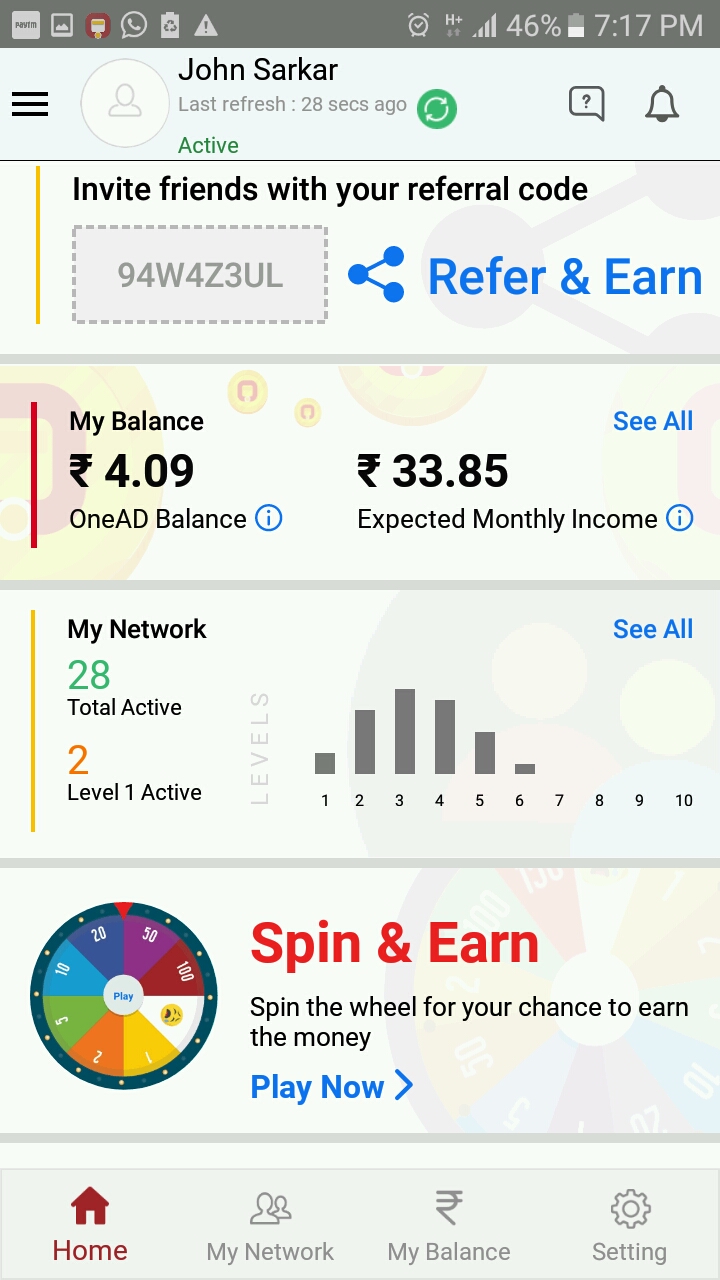
Task: Tap Refer & Earn share button
Action: 526,276
